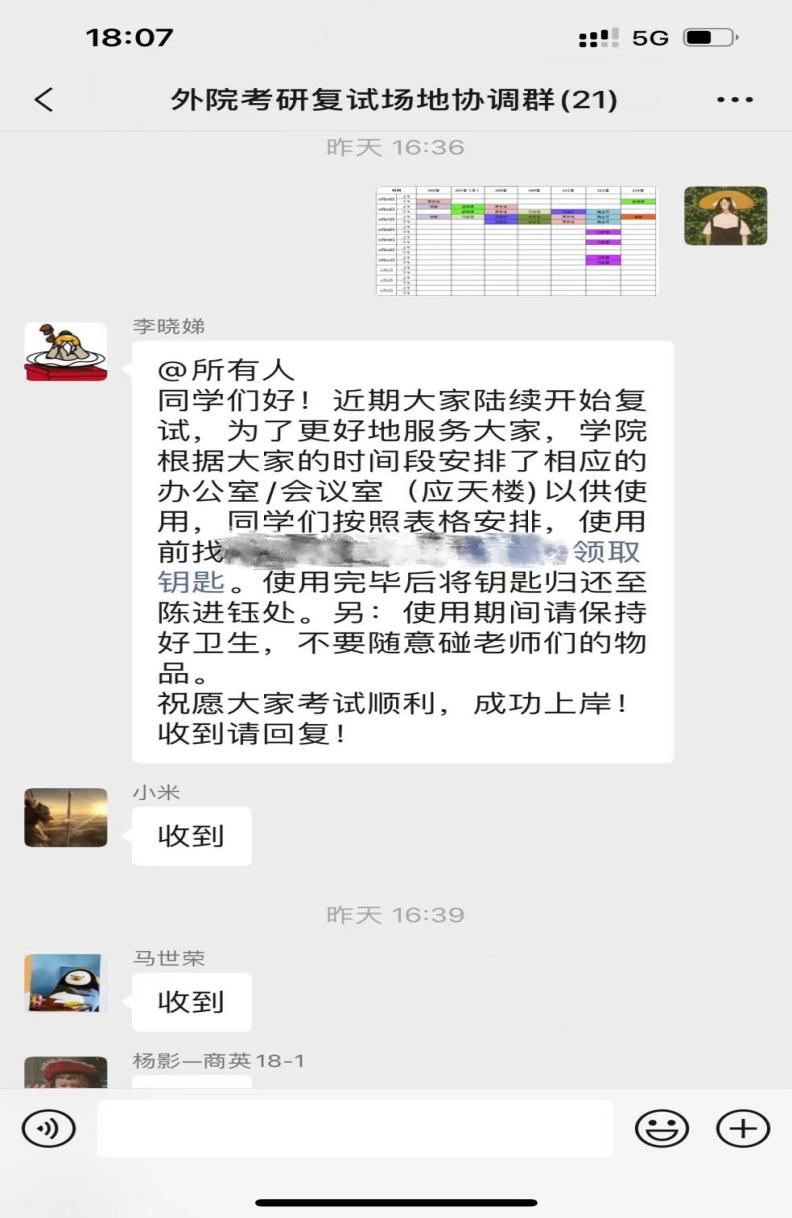Tap the 领取钥匙 highlighted link text
This screenshot has width=792, height=1218.
tap(605, 551)
